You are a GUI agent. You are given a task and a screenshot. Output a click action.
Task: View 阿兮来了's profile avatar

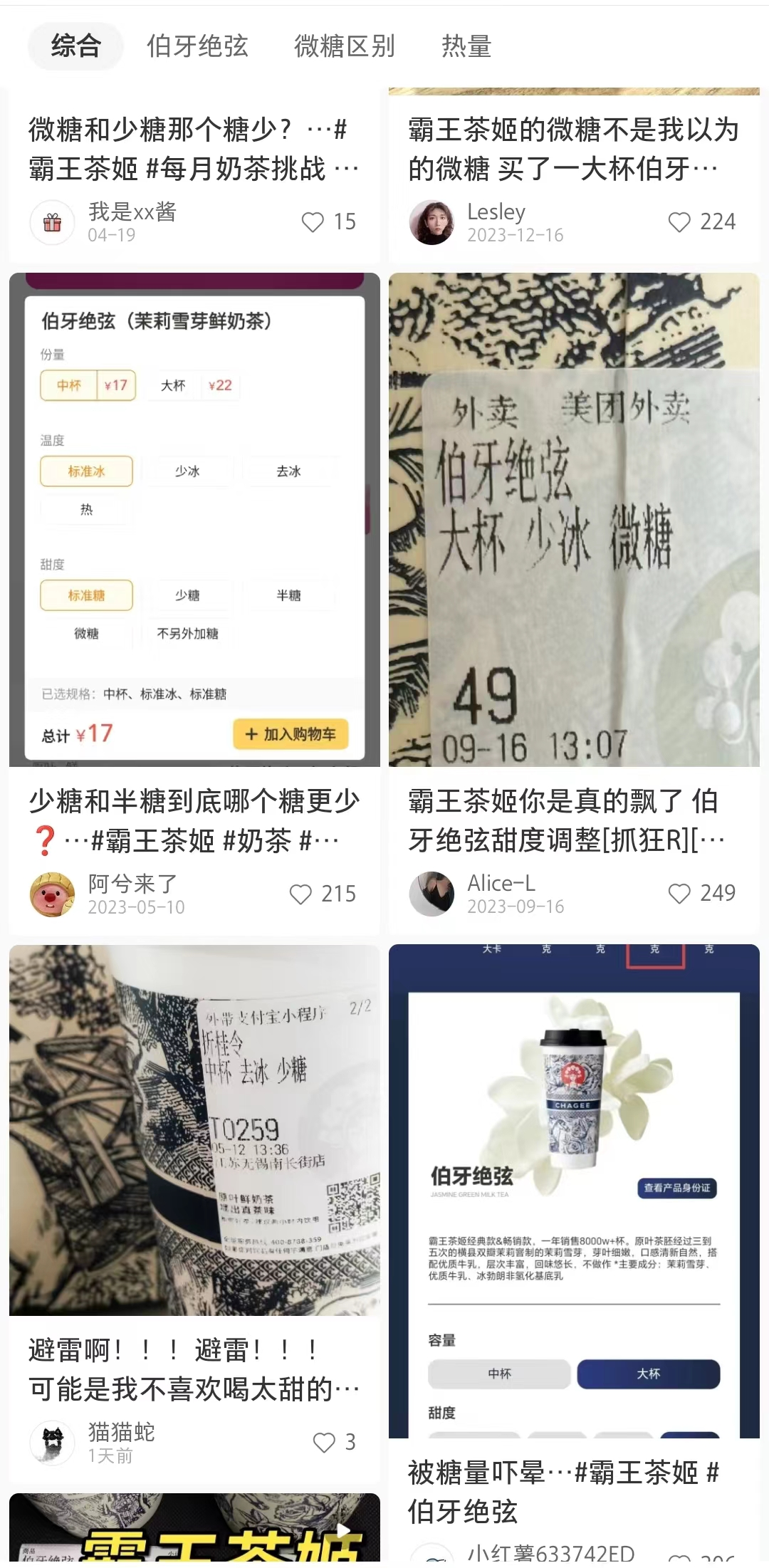53,894
